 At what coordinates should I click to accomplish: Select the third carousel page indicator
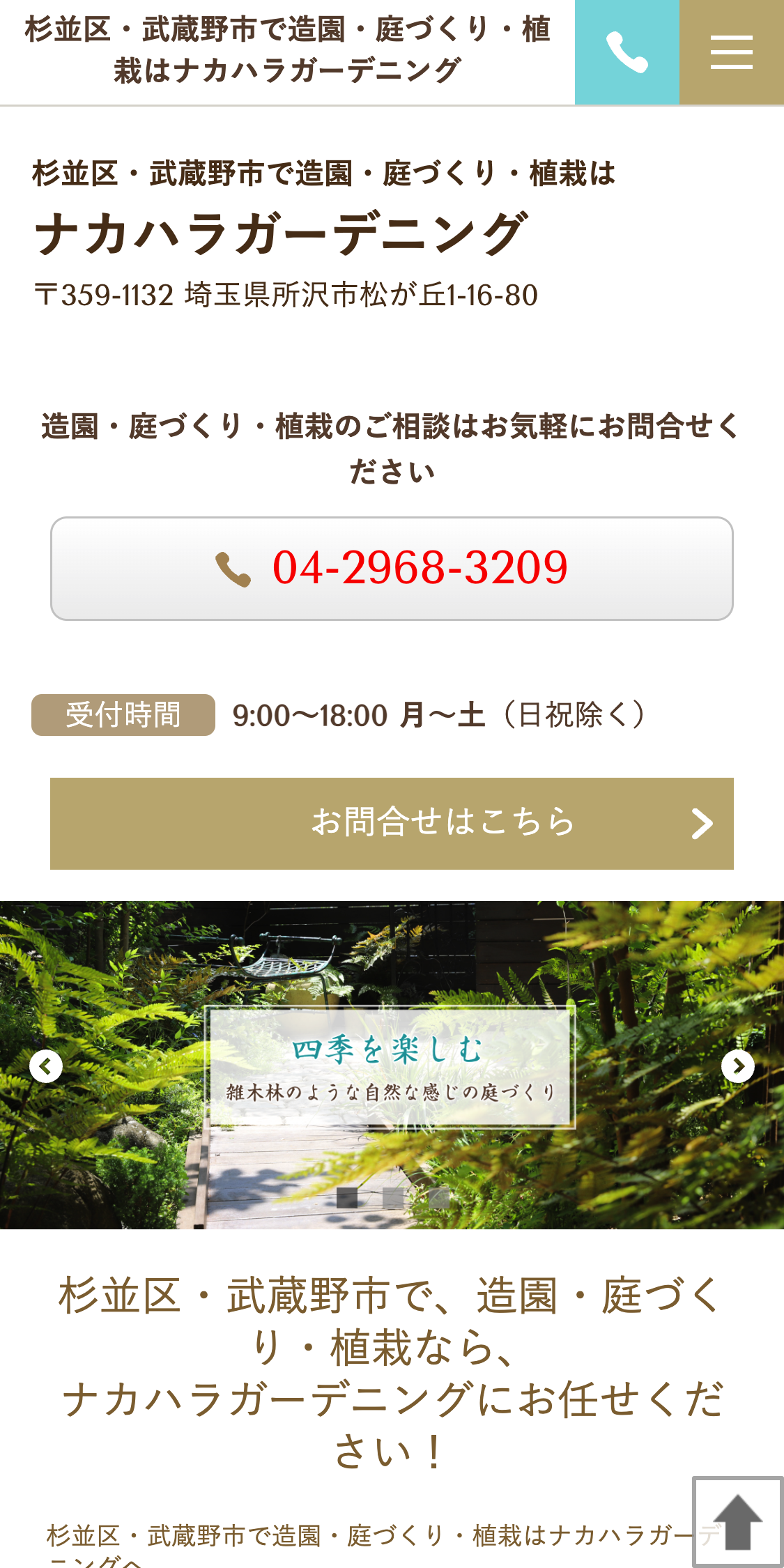pos(439,1198)
